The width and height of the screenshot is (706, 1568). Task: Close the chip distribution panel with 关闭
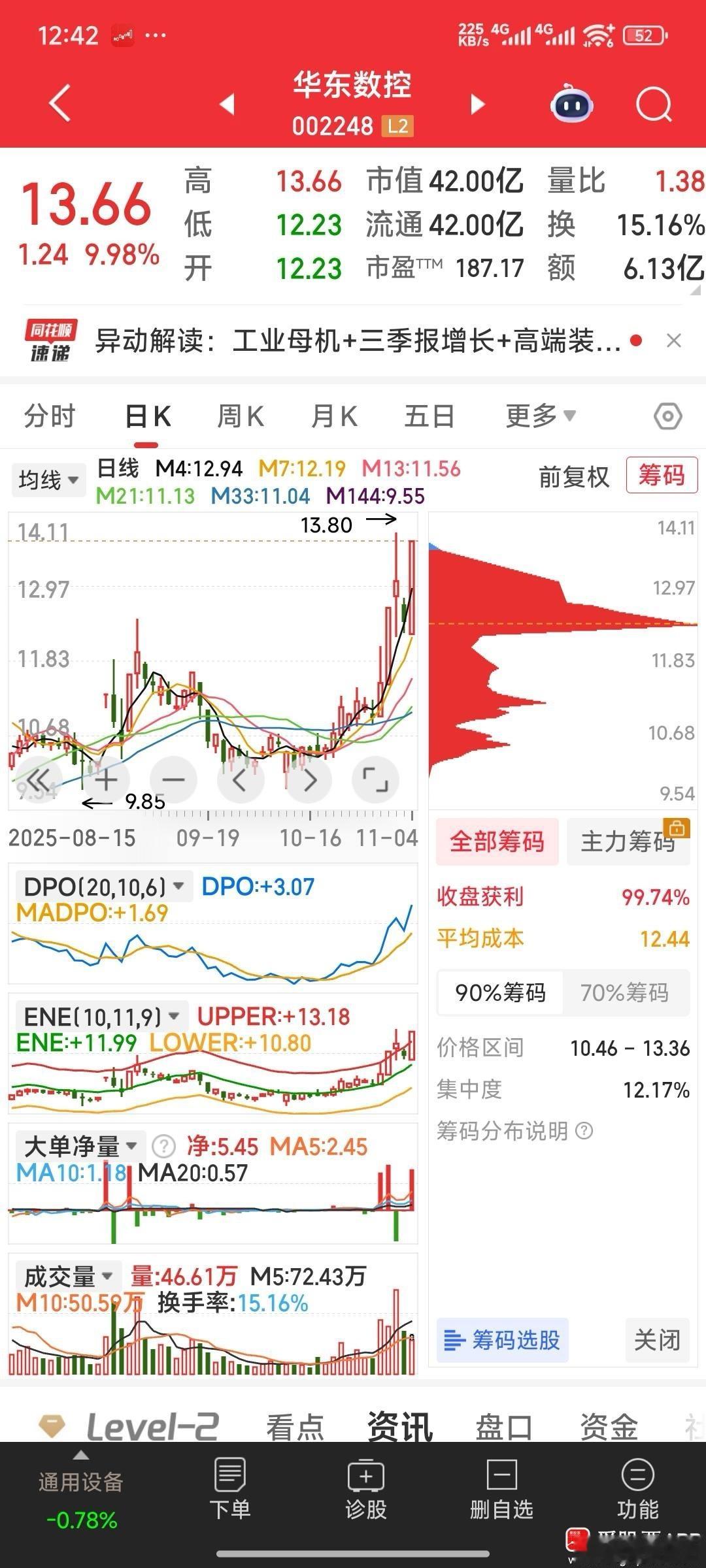tap(657, 1341)
